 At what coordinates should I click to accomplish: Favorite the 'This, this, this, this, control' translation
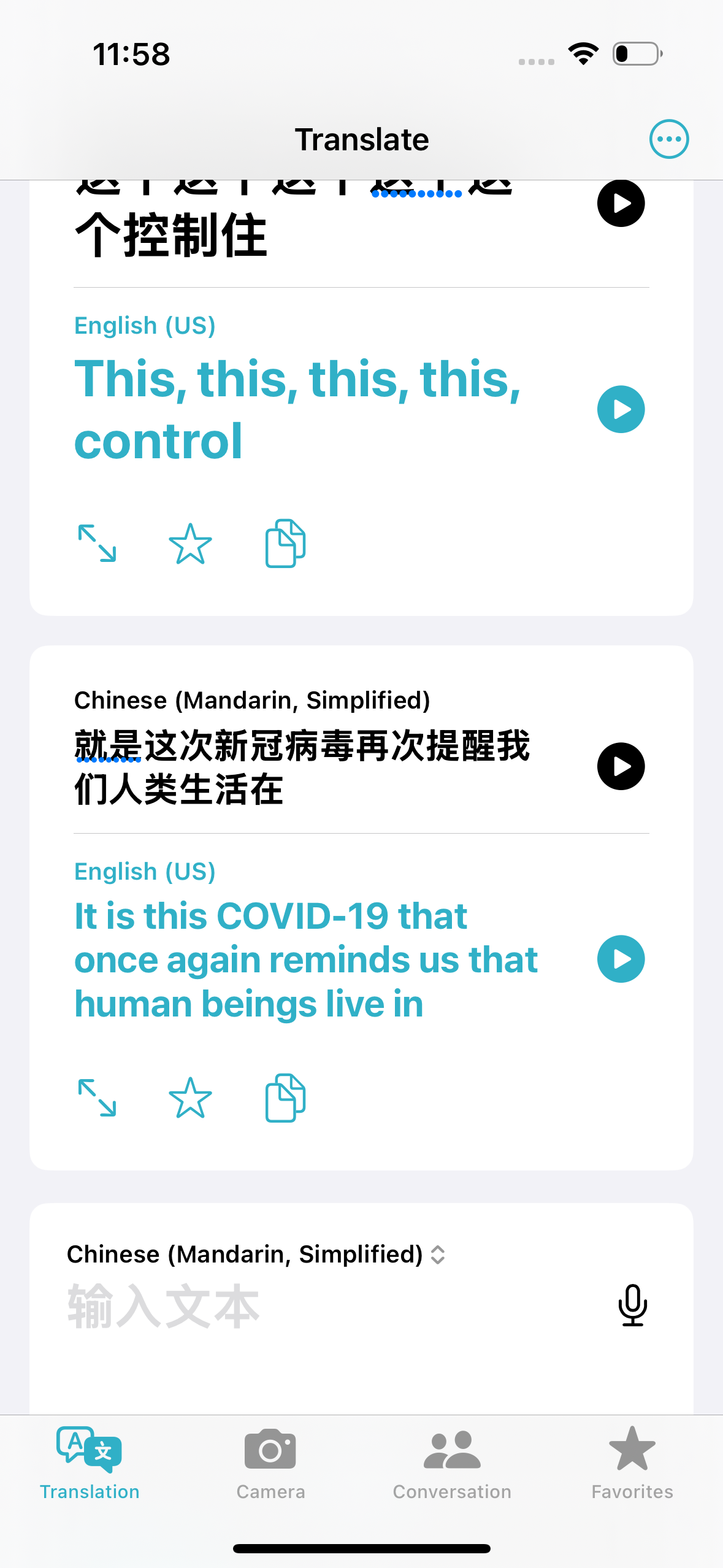click(190, 544)
